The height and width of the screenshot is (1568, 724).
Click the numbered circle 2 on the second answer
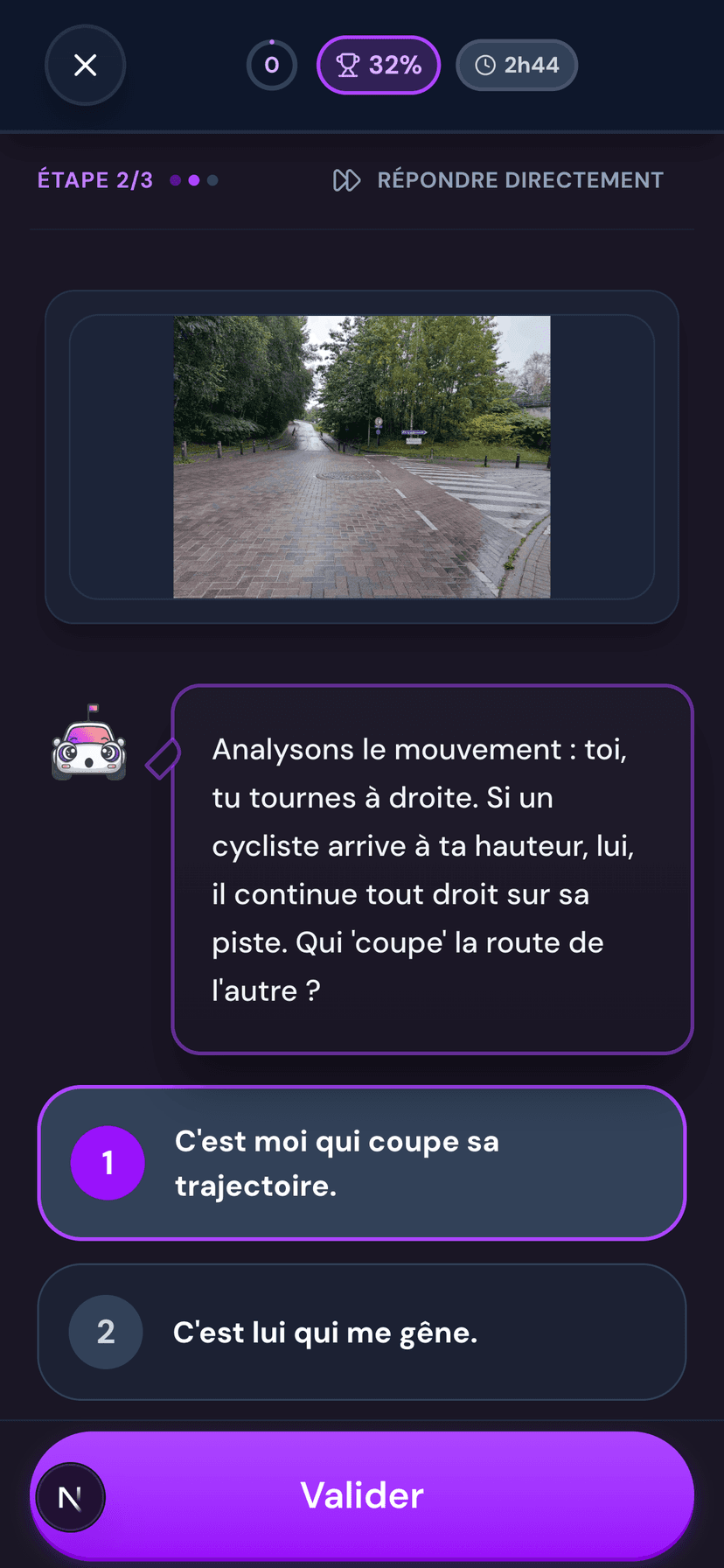105,1331
